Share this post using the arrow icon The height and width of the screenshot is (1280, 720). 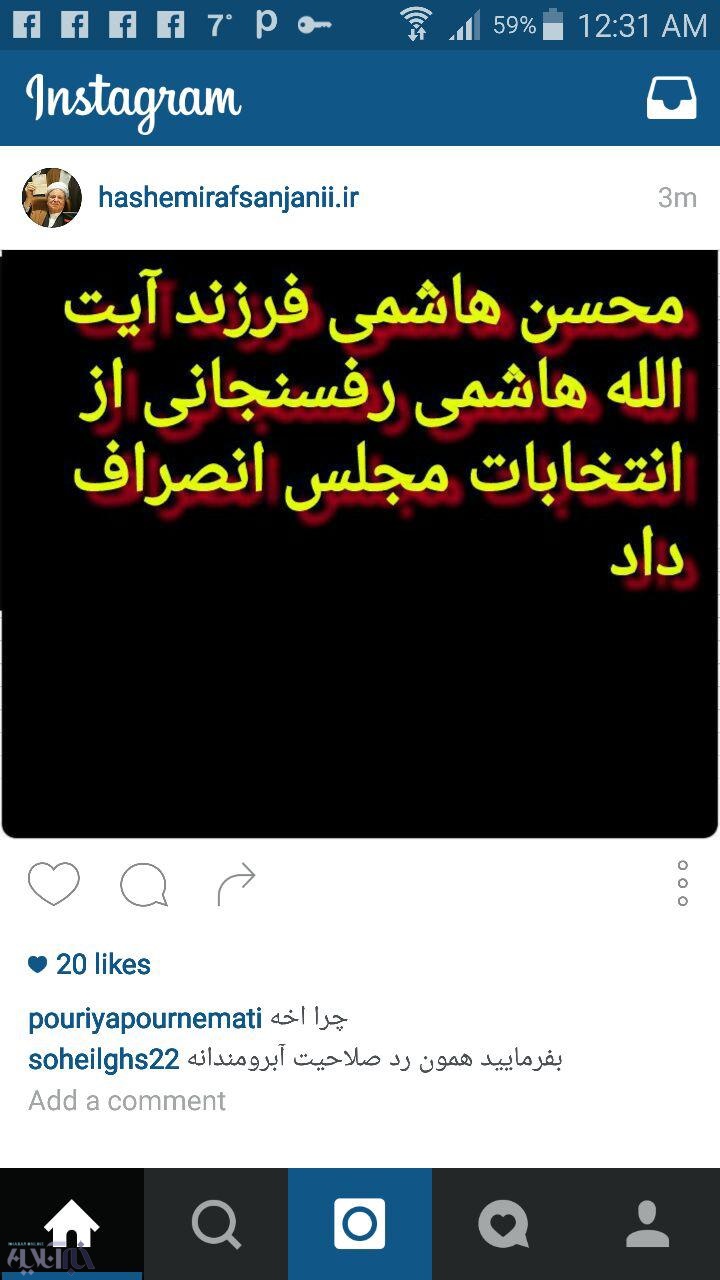[x=236, y=884]
